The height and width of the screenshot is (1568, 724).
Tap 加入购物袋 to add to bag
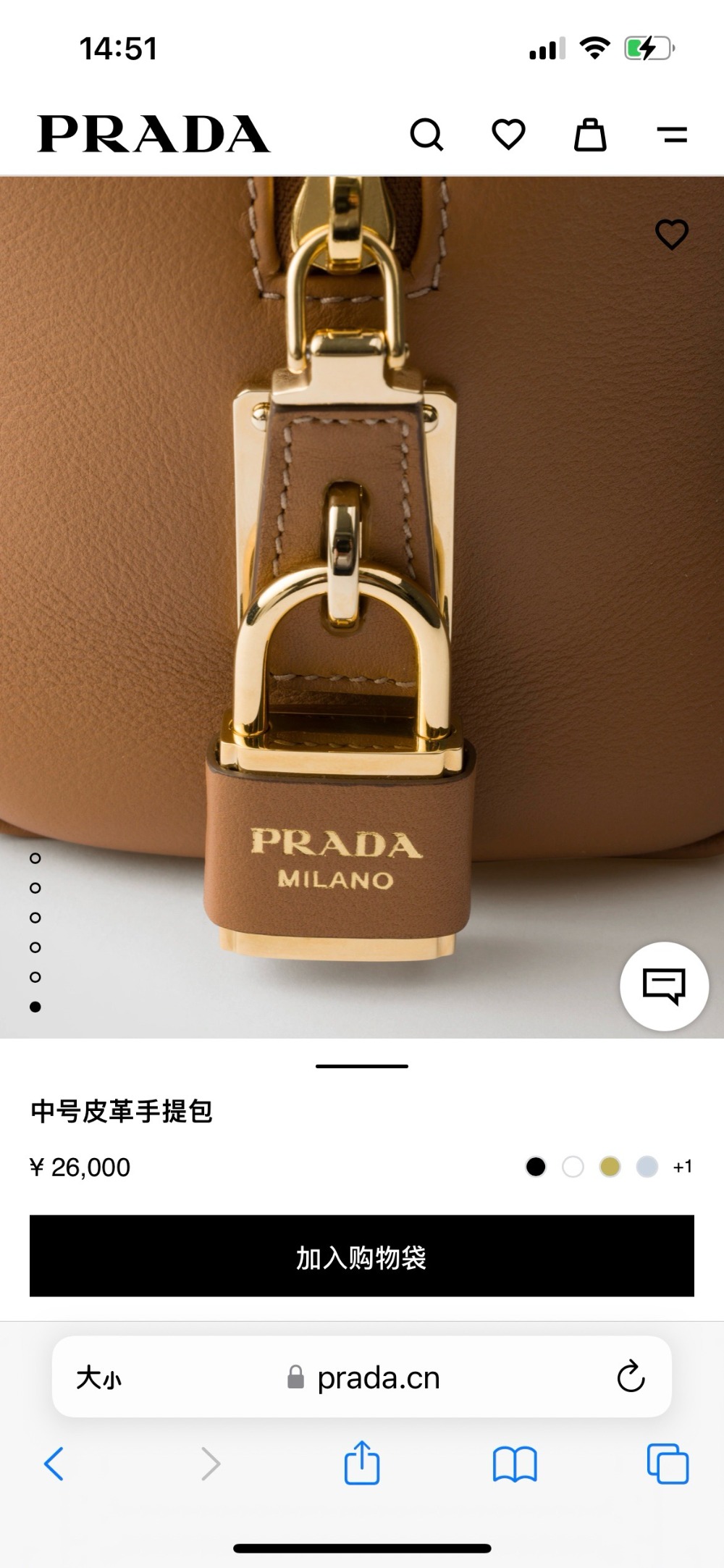tap(362, 1257)
